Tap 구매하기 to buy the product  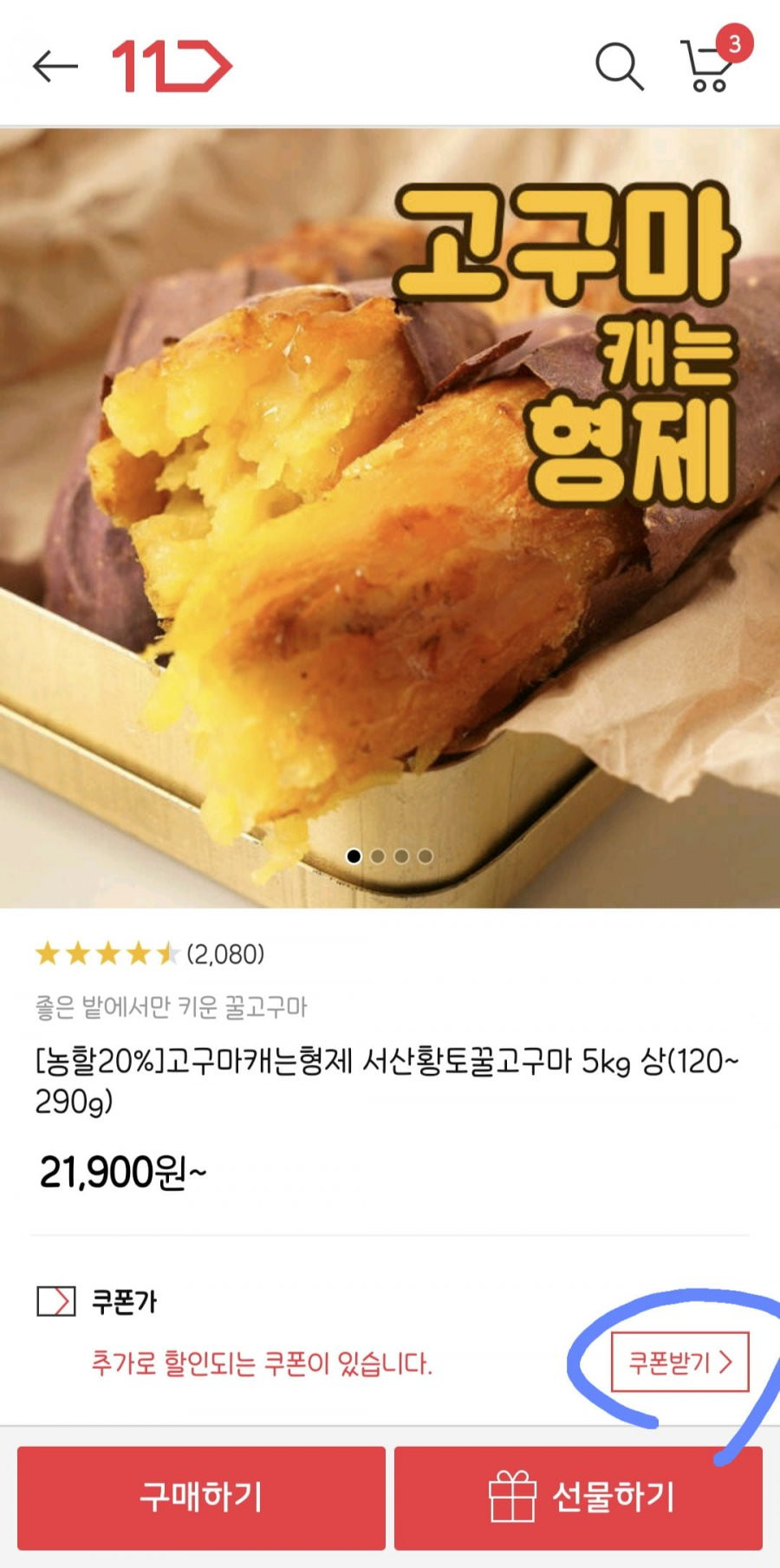tap(201, 1498)
